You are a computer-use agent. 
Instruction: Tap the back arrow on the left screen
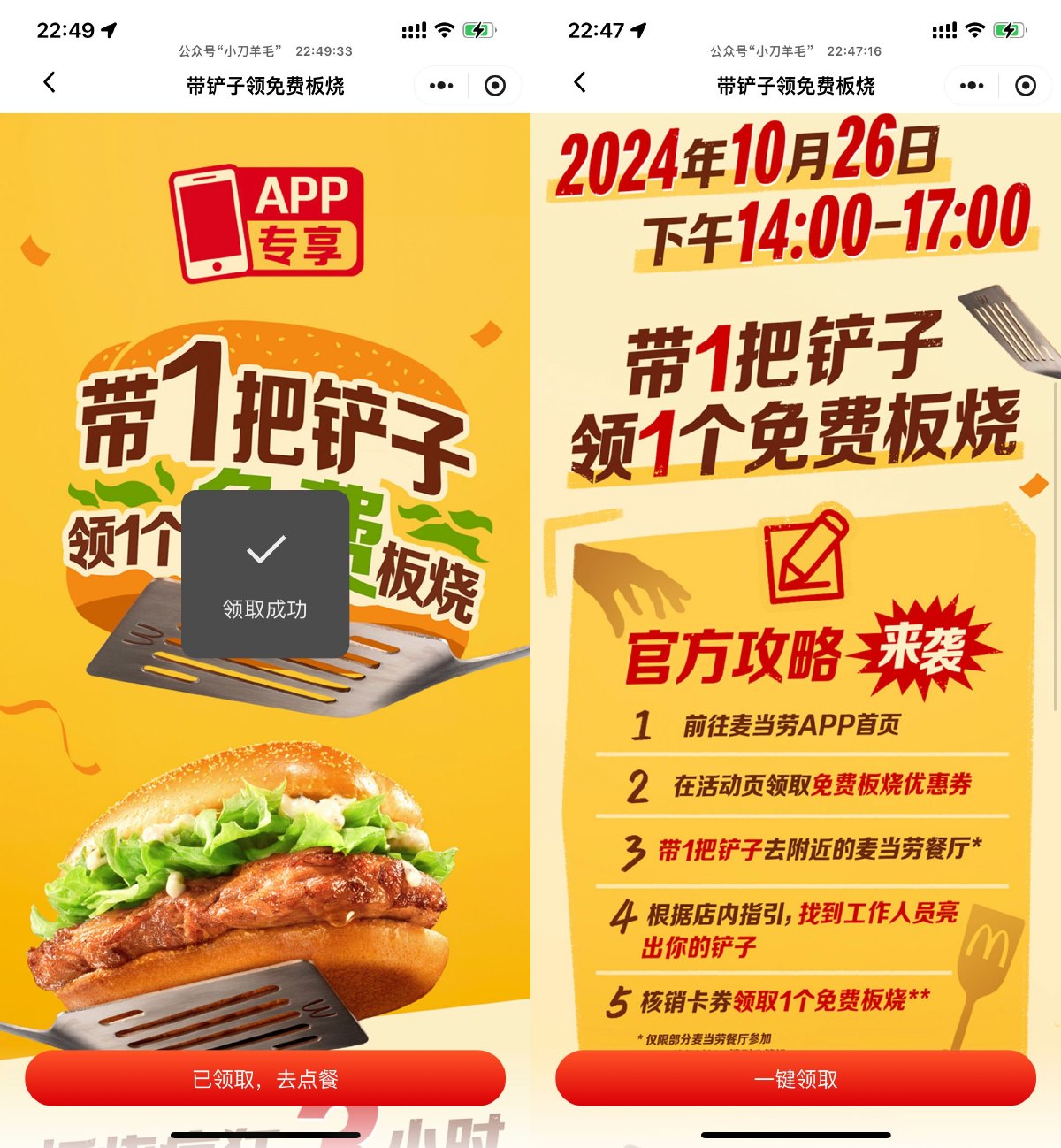tap(50, 85)
